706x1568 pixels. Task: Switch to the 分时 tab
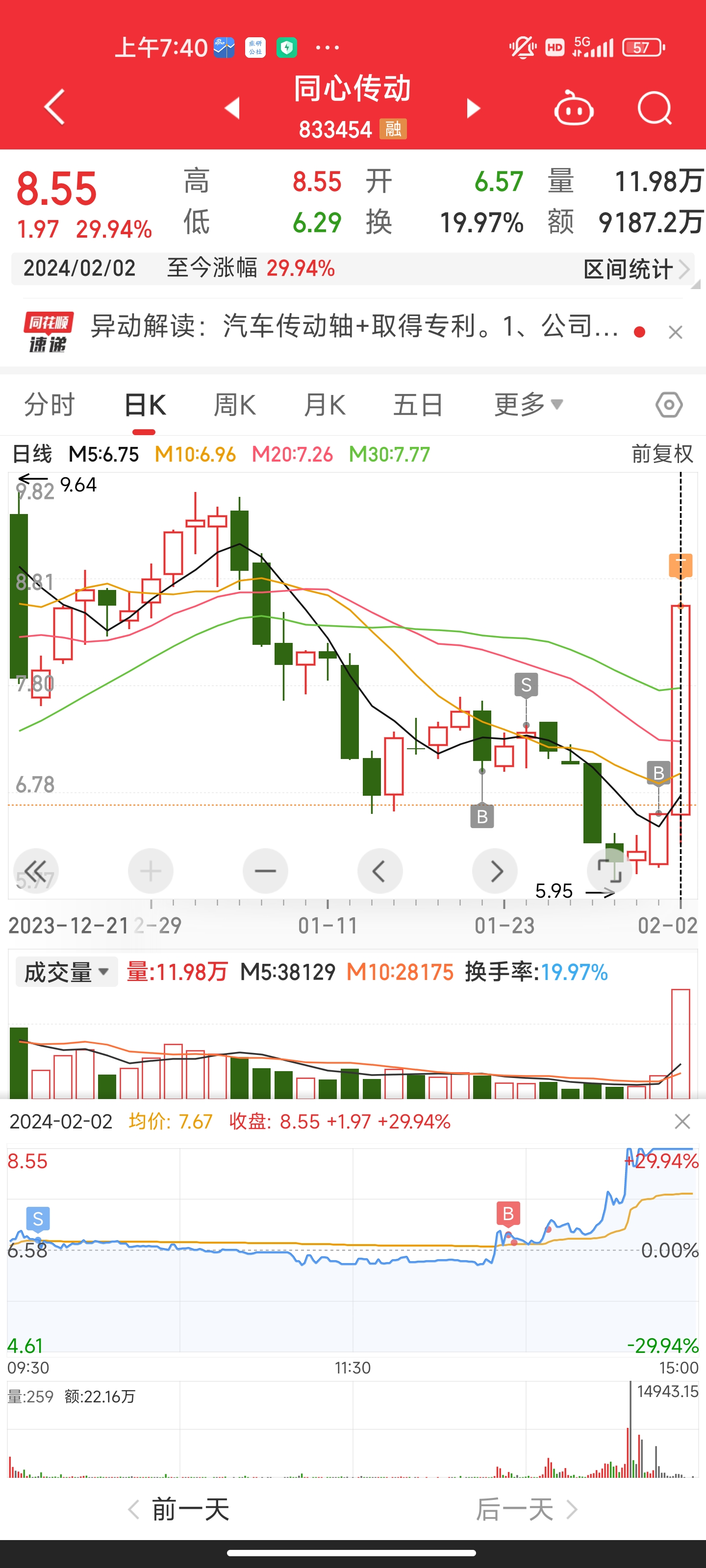point(50,405)
